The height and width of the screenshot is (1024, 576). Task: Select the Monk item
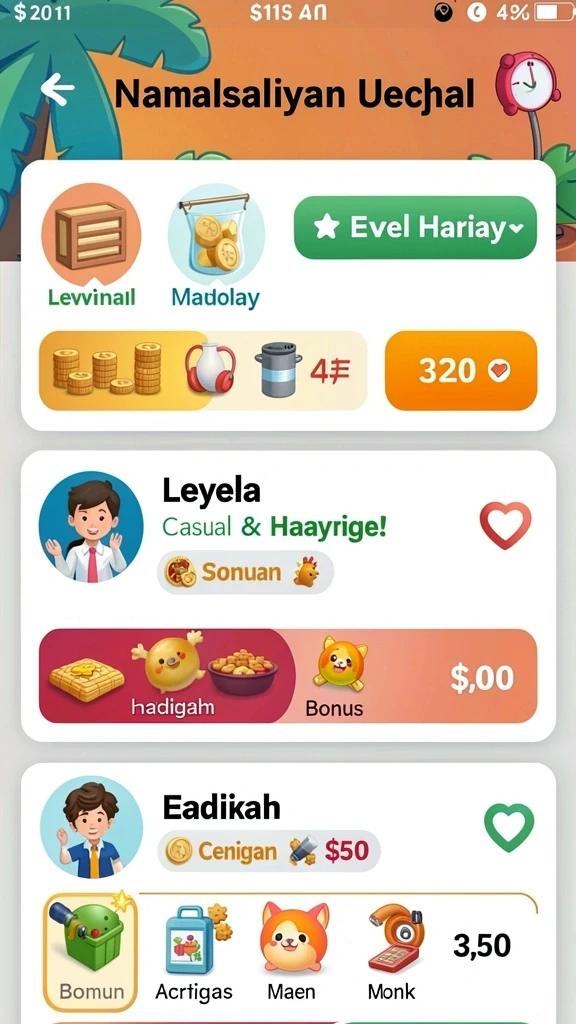[394, 952]
